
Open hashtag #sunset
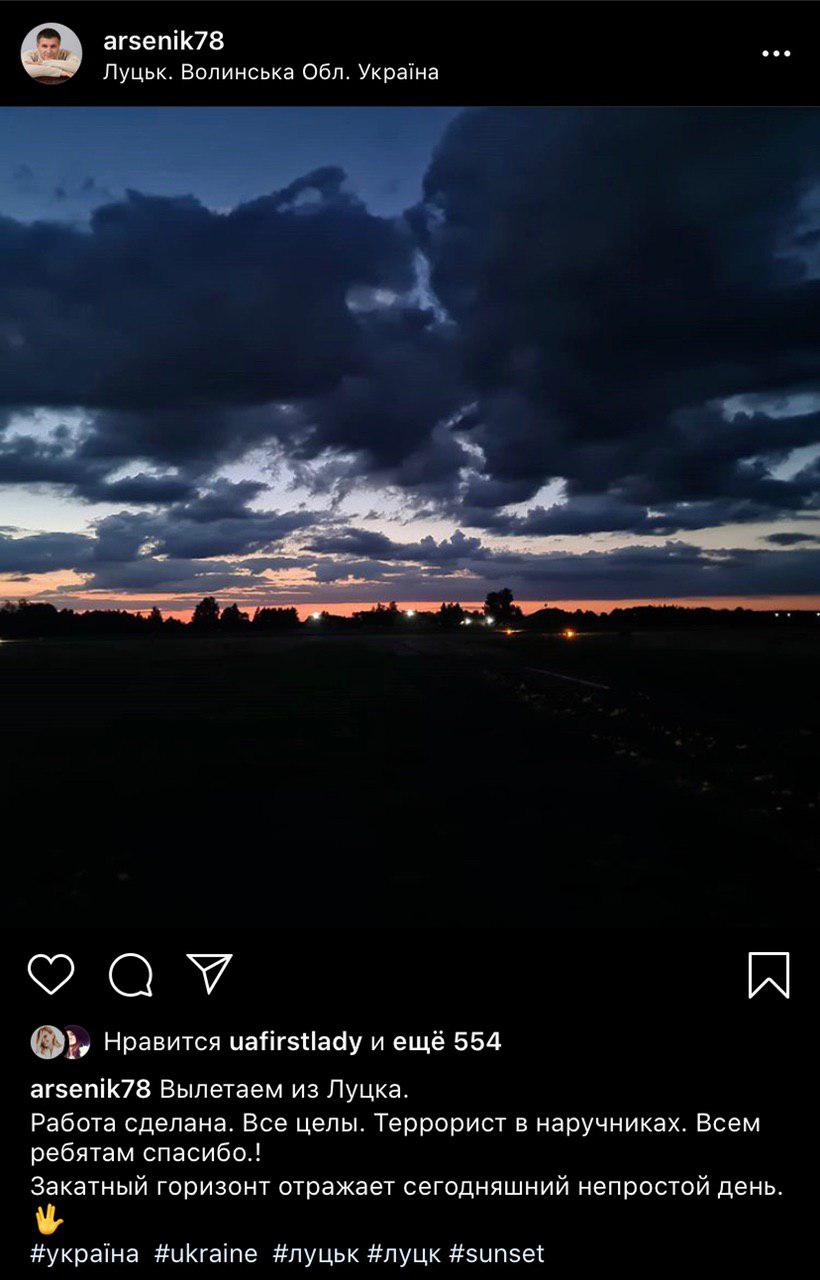[497, 1254]
